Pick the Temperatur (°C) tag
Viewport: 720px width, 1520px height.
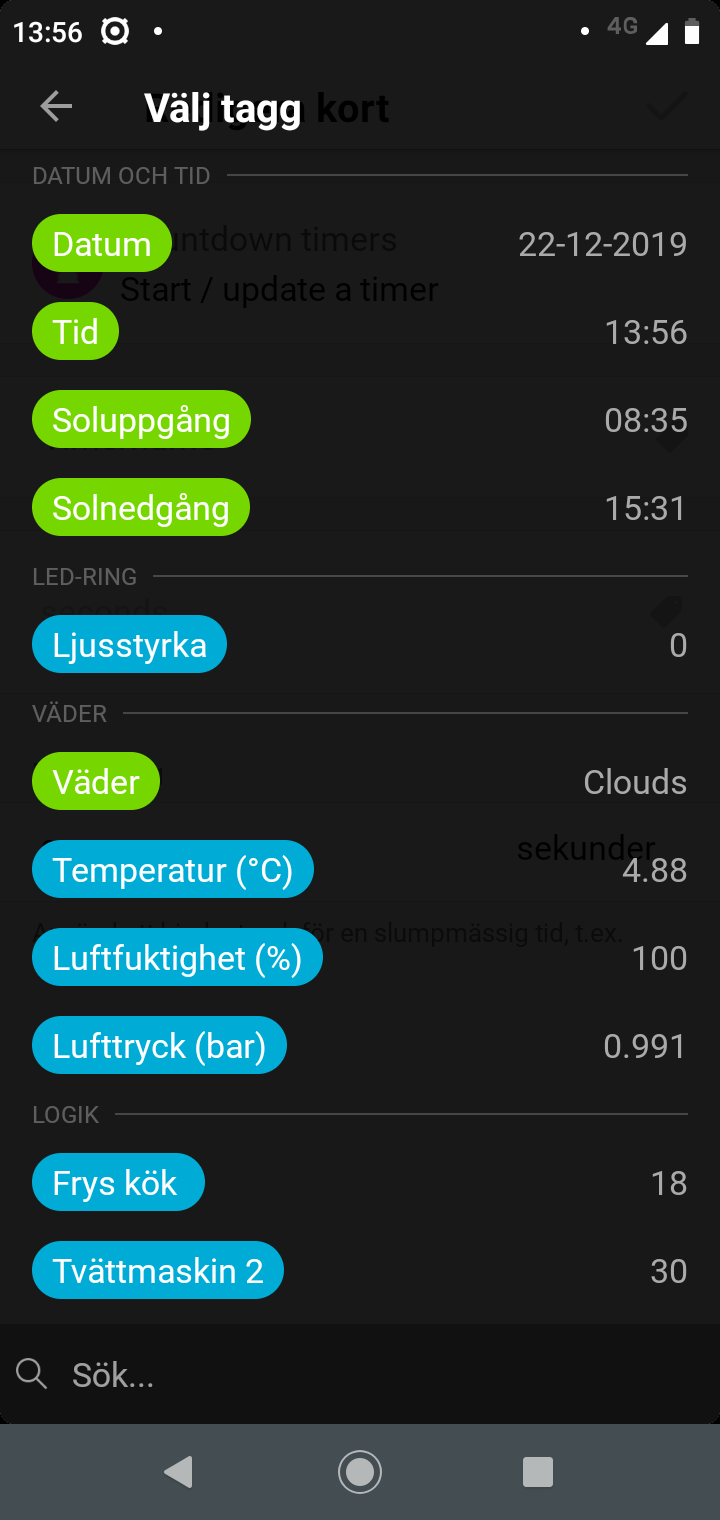(173, 870)
